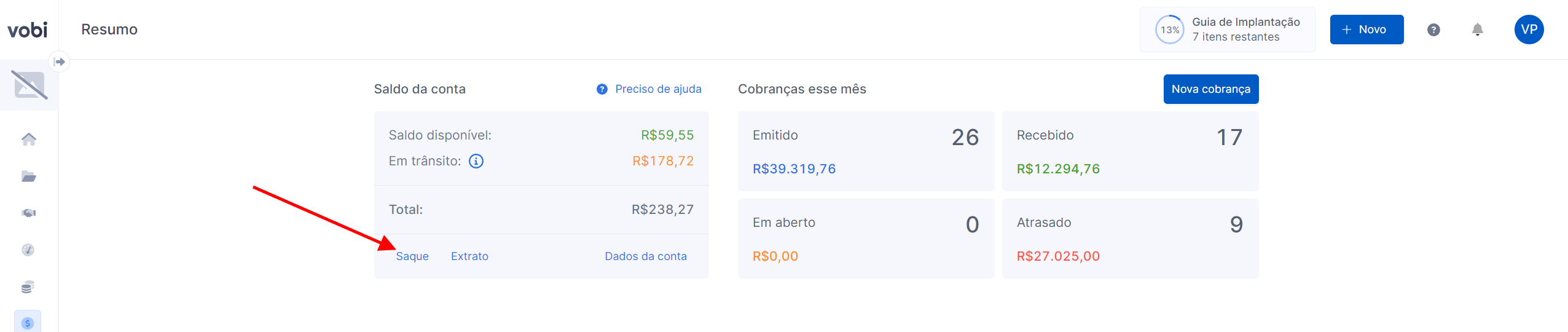Open the notifications bell

pyautogui.click(x=1478, y=30)
